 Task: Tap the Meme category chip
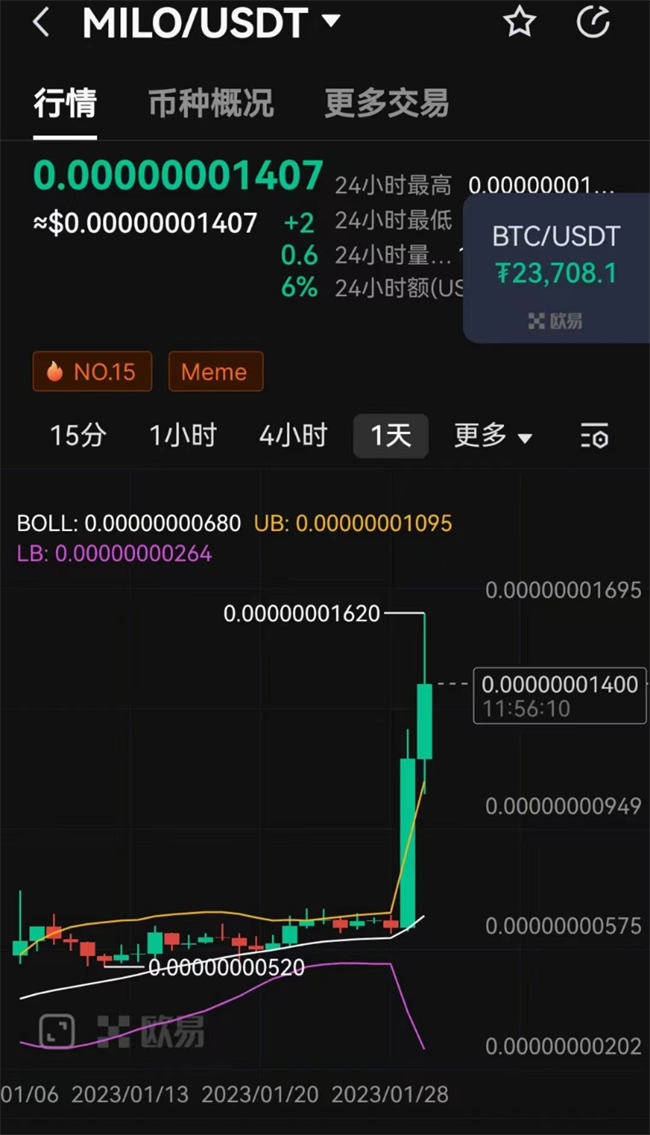(215, 371)
